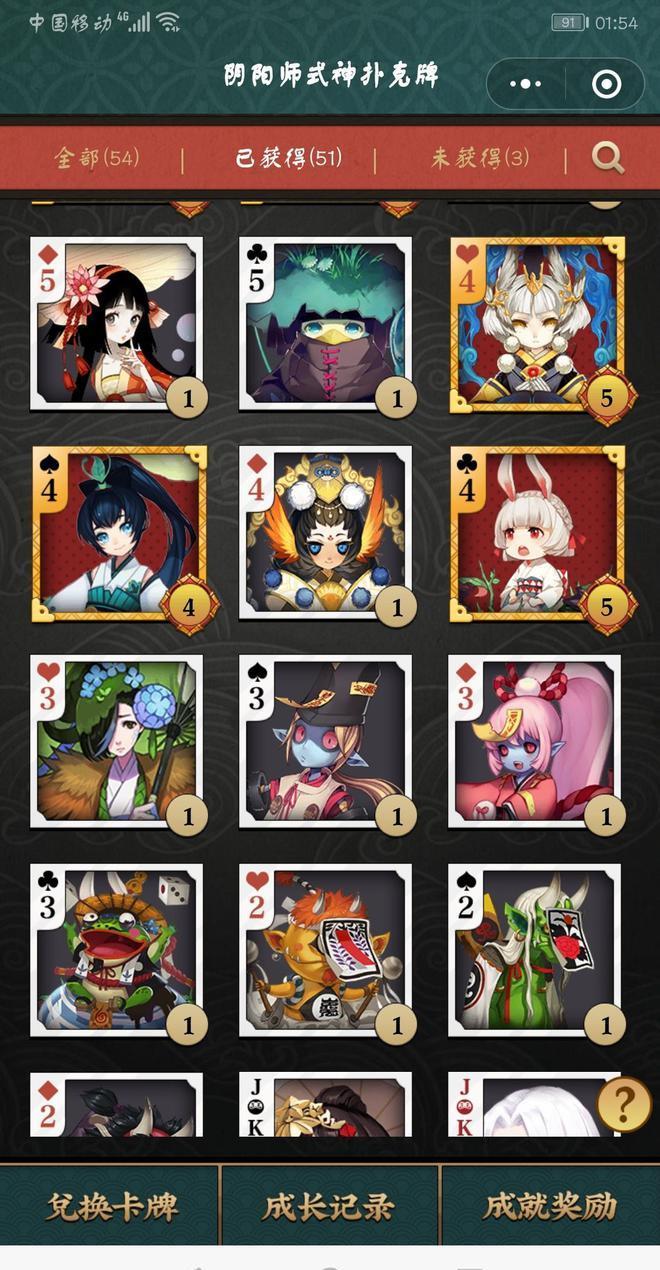The image size is (660, 1270).
Task: Open 成就奖励 achievement rewards
Action: (x=549, y=1206)
